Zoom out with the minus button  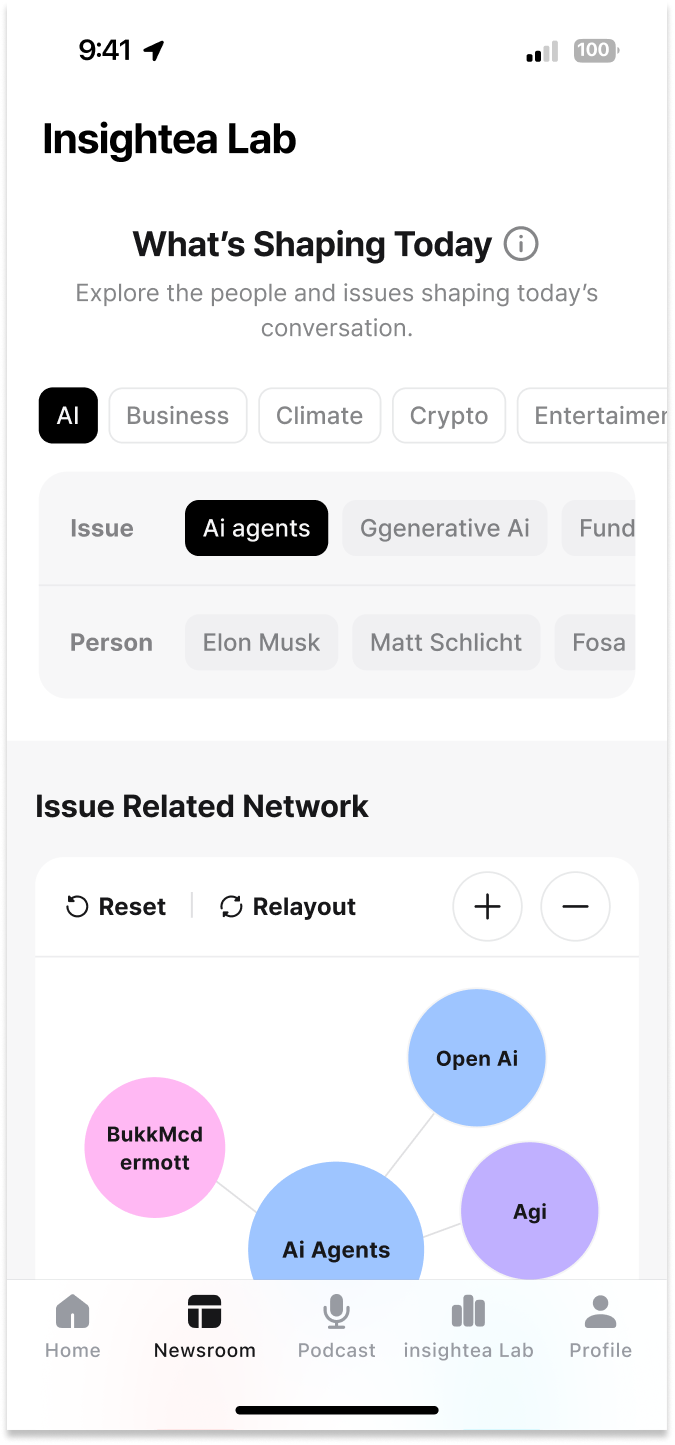click(575, 907)
